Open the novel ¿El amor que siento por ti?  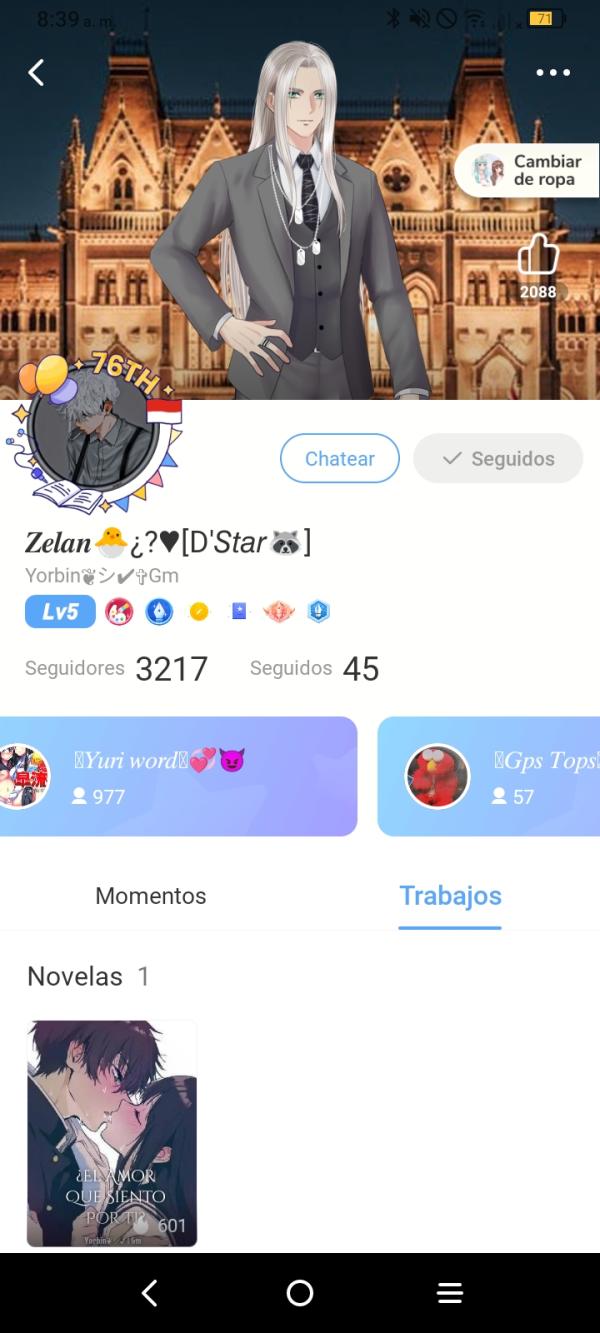(112, 1133)
